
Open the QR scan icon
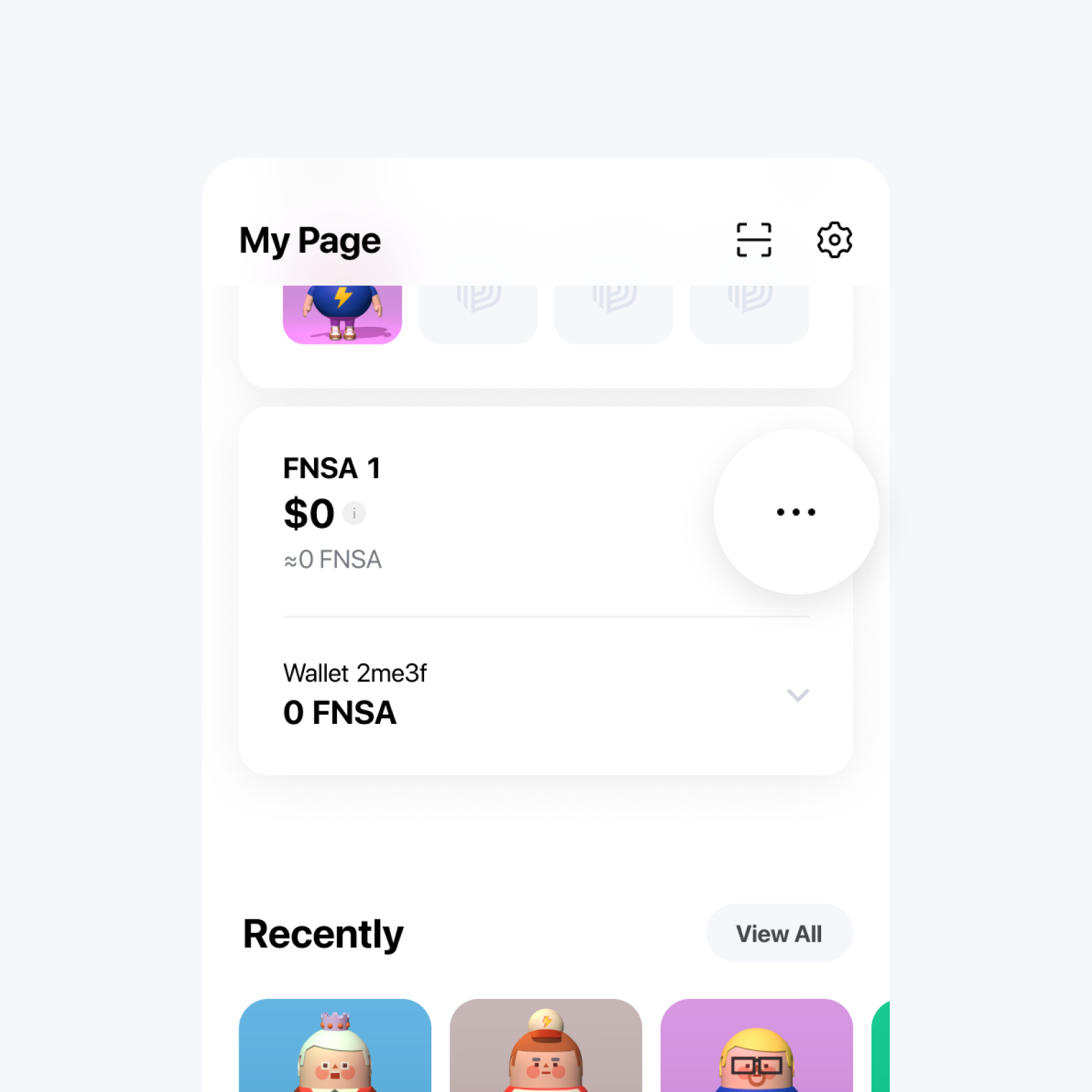(x=754, y=240)
